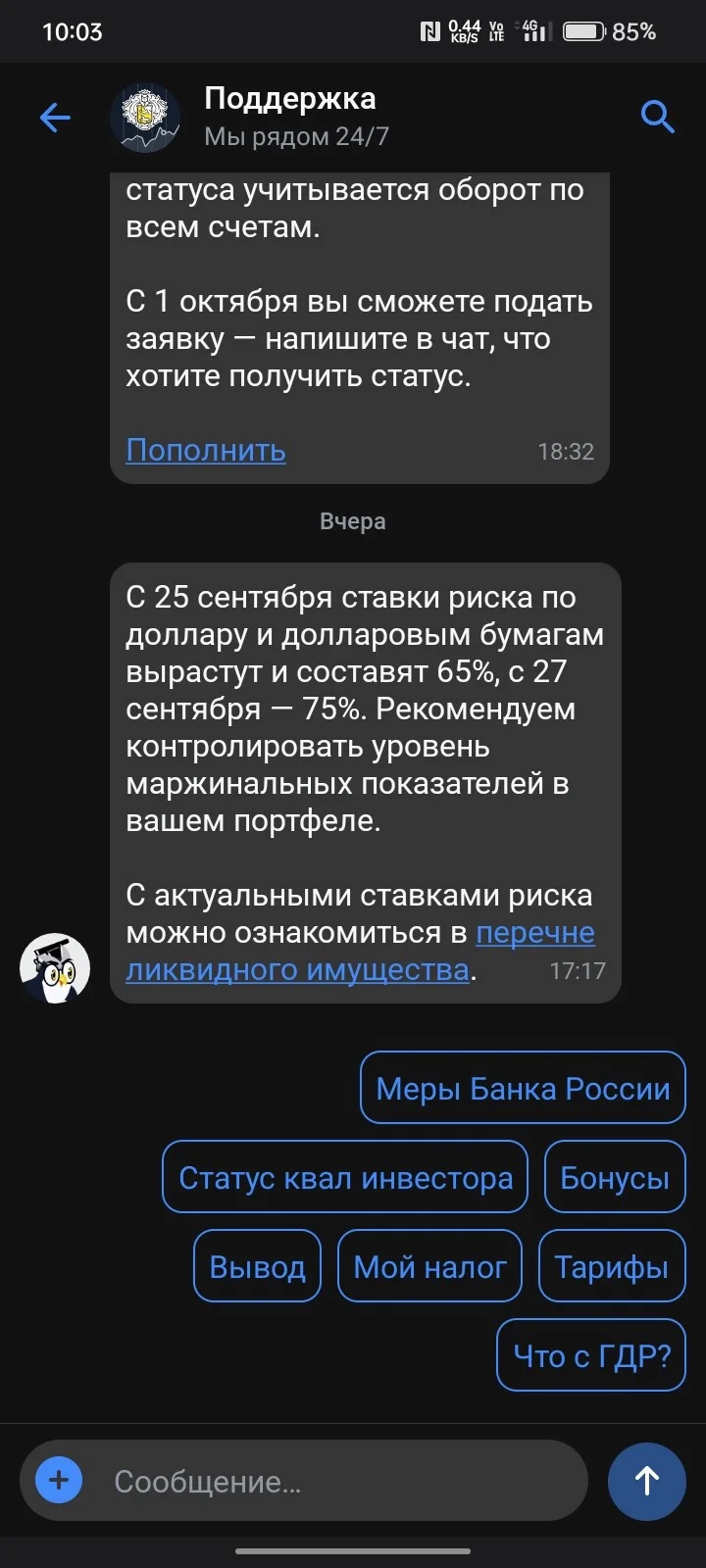Send the message with the arrow button
The width and height of the screenshot is (706, 1568).
tap(646, 1481)
